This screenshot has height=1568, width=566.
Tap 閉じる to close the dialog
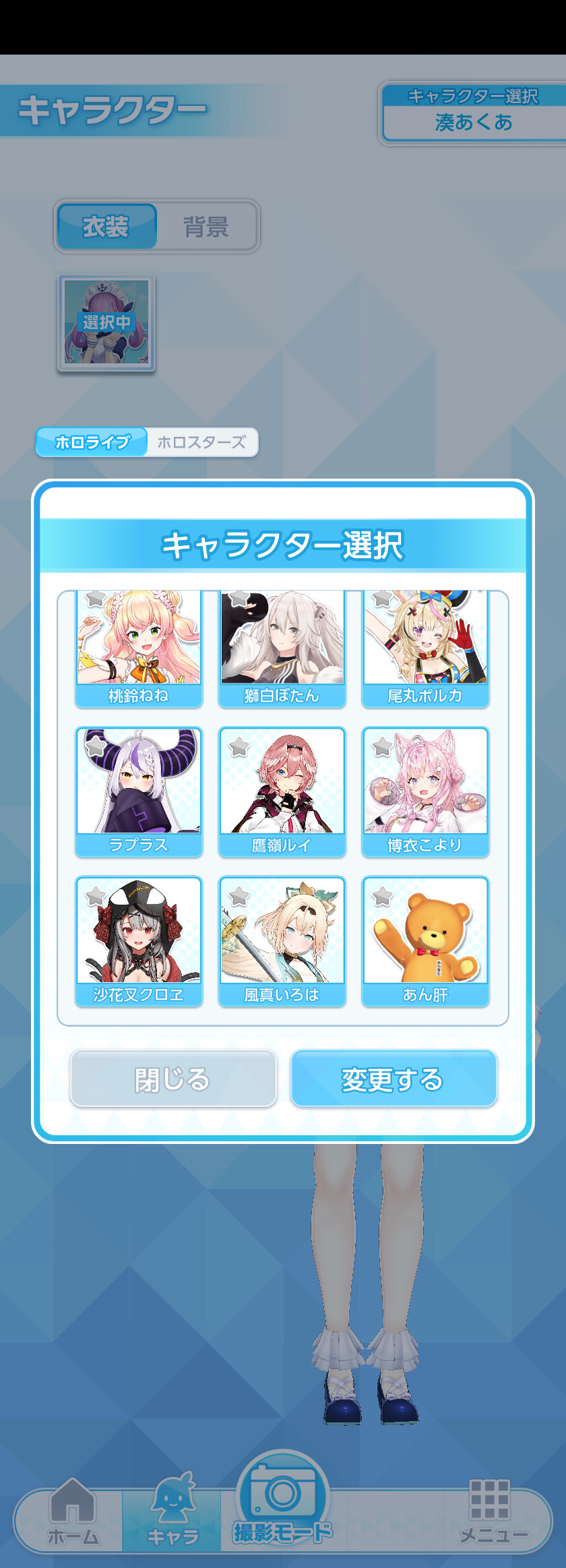[x=173, y=1079]
